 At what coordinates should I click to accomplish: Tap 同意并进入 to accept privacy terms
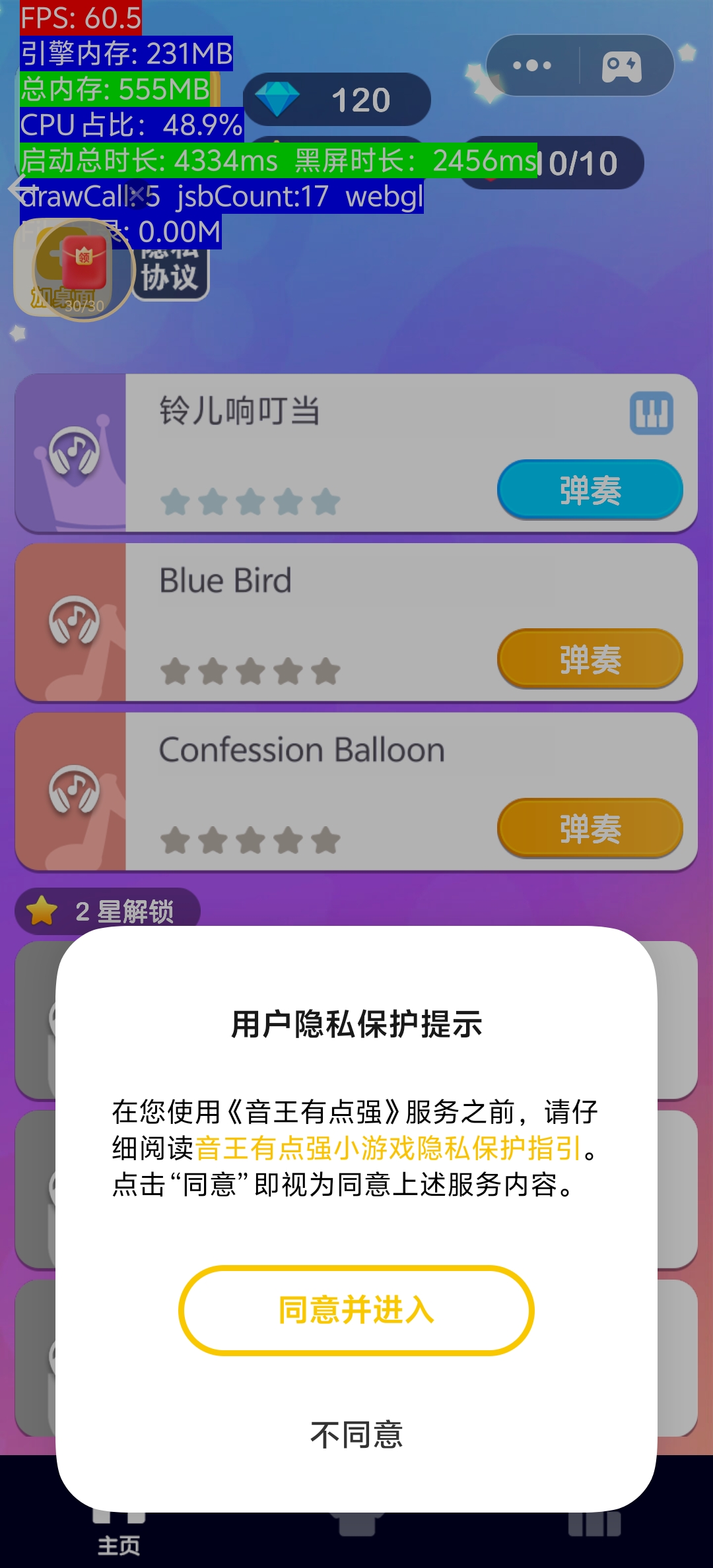coord(356,1310)
